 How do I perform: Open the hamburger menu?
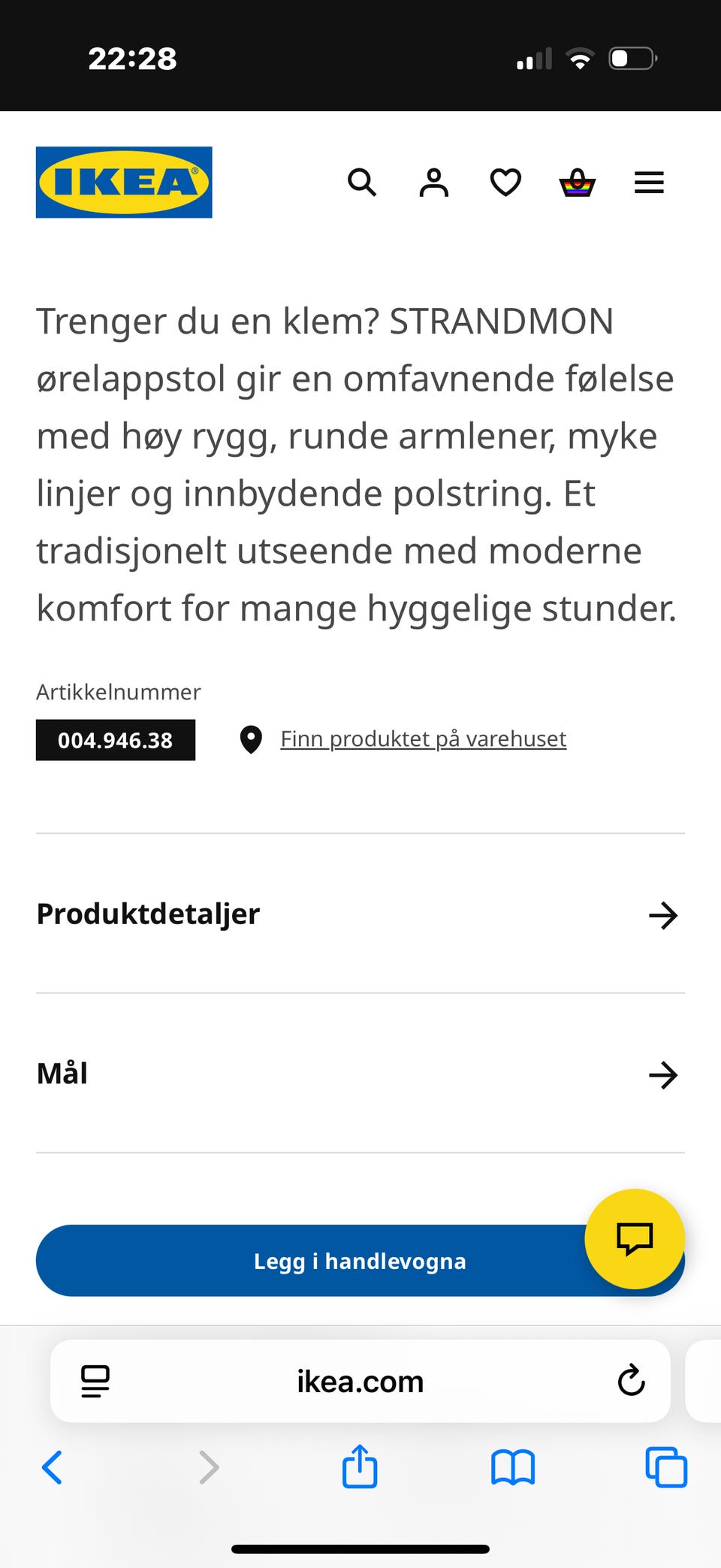[648, 183]
